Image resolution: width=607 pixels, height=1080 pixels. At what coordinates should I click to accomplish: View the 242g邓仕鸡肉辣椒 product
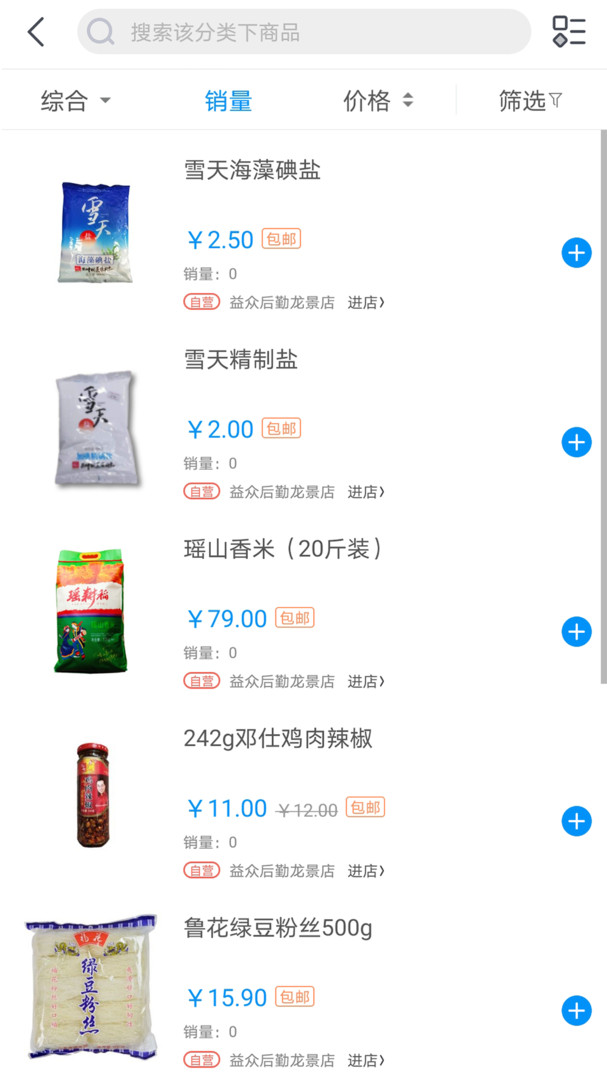point(278,739)
